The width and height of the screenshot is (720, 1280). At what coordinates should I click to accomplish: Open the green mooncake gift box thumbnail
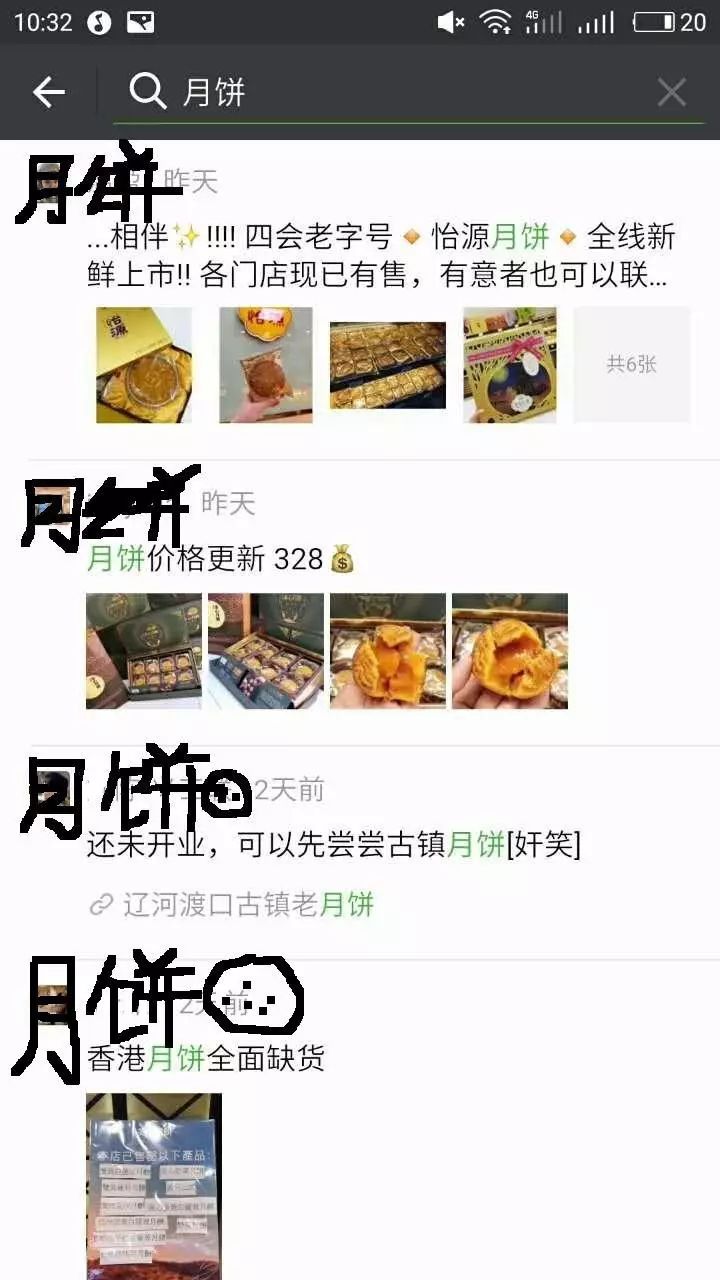click(x=143, y=651)
